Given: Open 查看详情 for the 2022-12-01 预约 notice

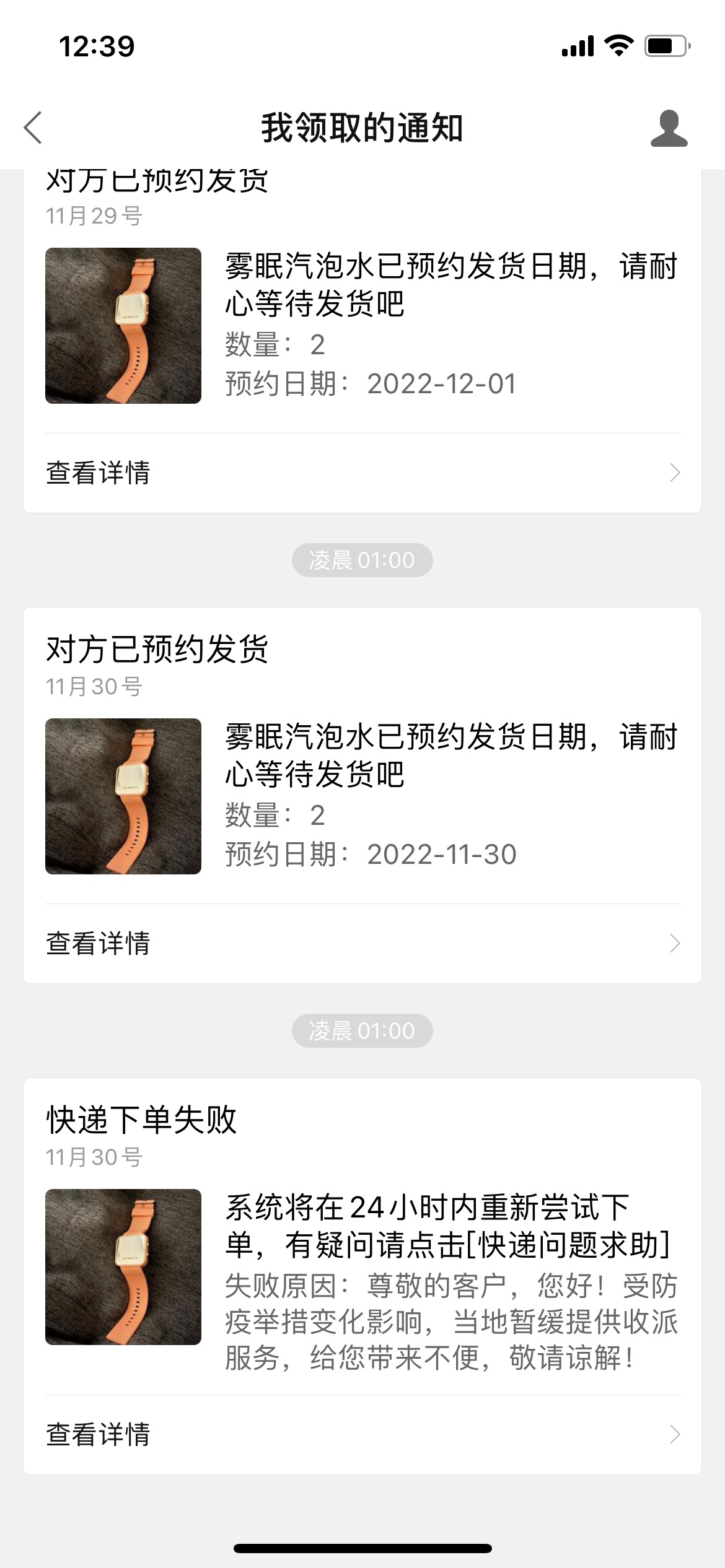Looking at the screenshot, I should (x=362, y=473).
